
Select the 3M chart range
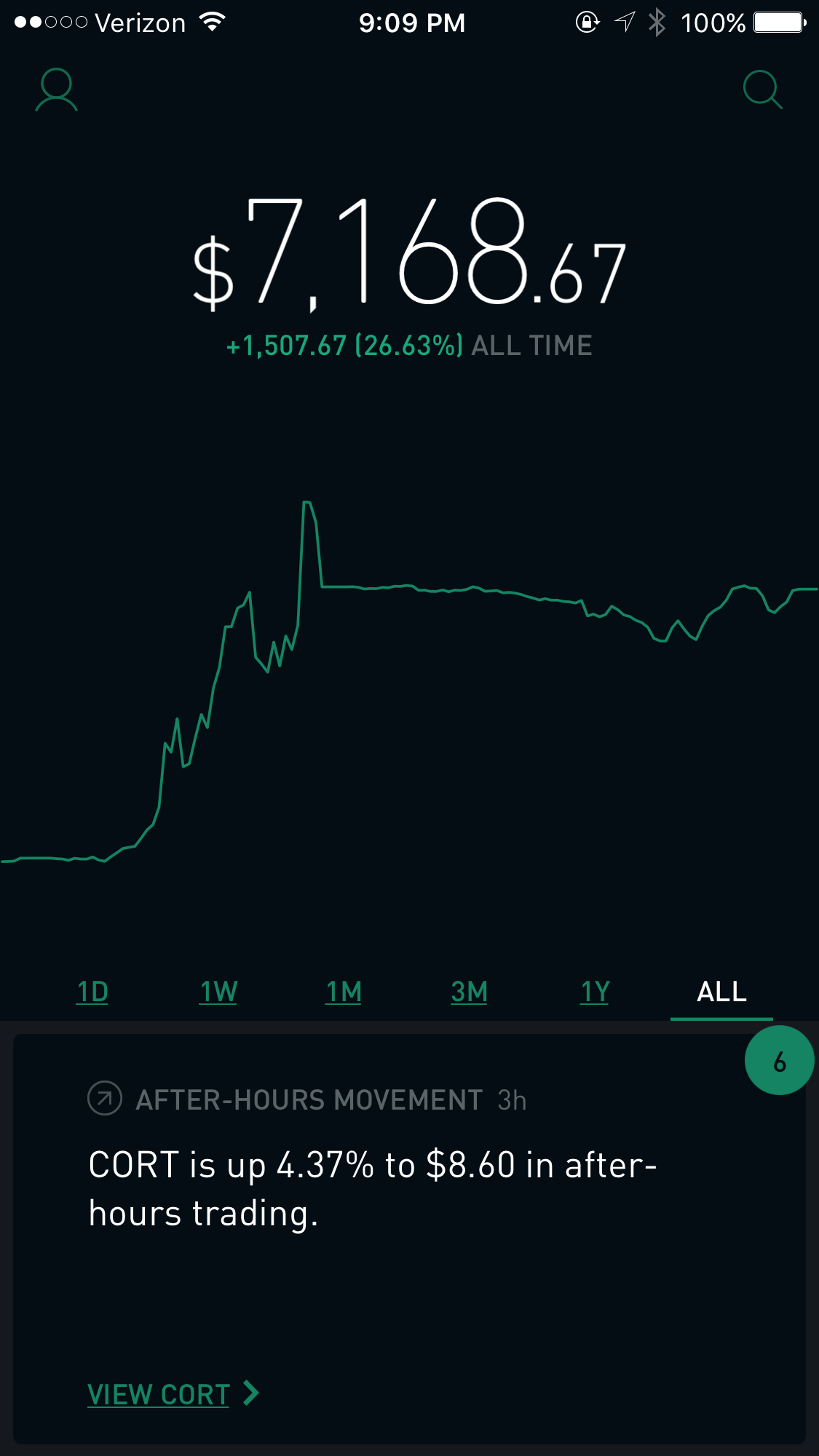click(x=469, y=992)
